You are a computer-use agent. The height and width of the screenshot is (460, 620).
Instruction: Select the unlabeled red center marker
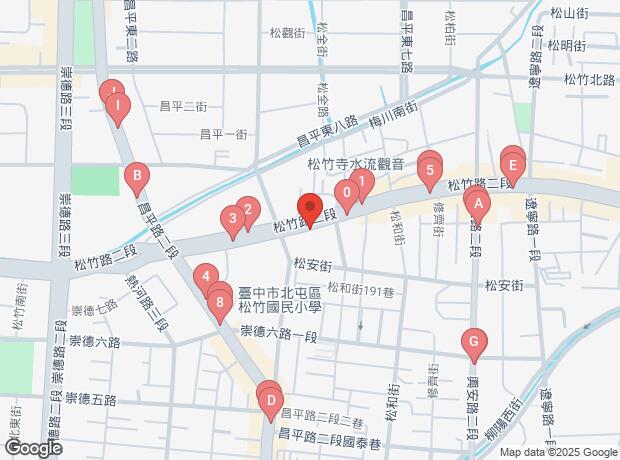click(310, 209)
